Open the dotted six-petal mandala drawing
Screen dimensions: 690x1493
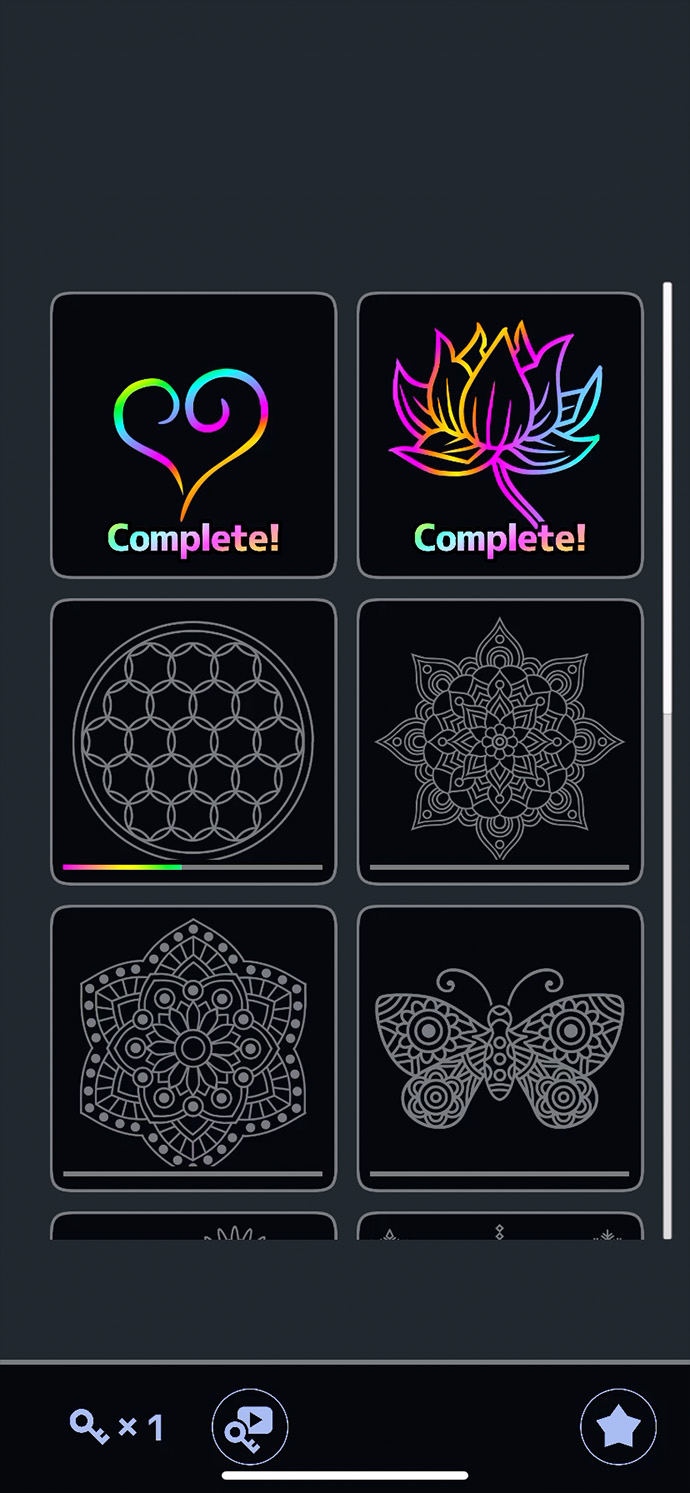pyautogui.click(x=193, y=1047)
